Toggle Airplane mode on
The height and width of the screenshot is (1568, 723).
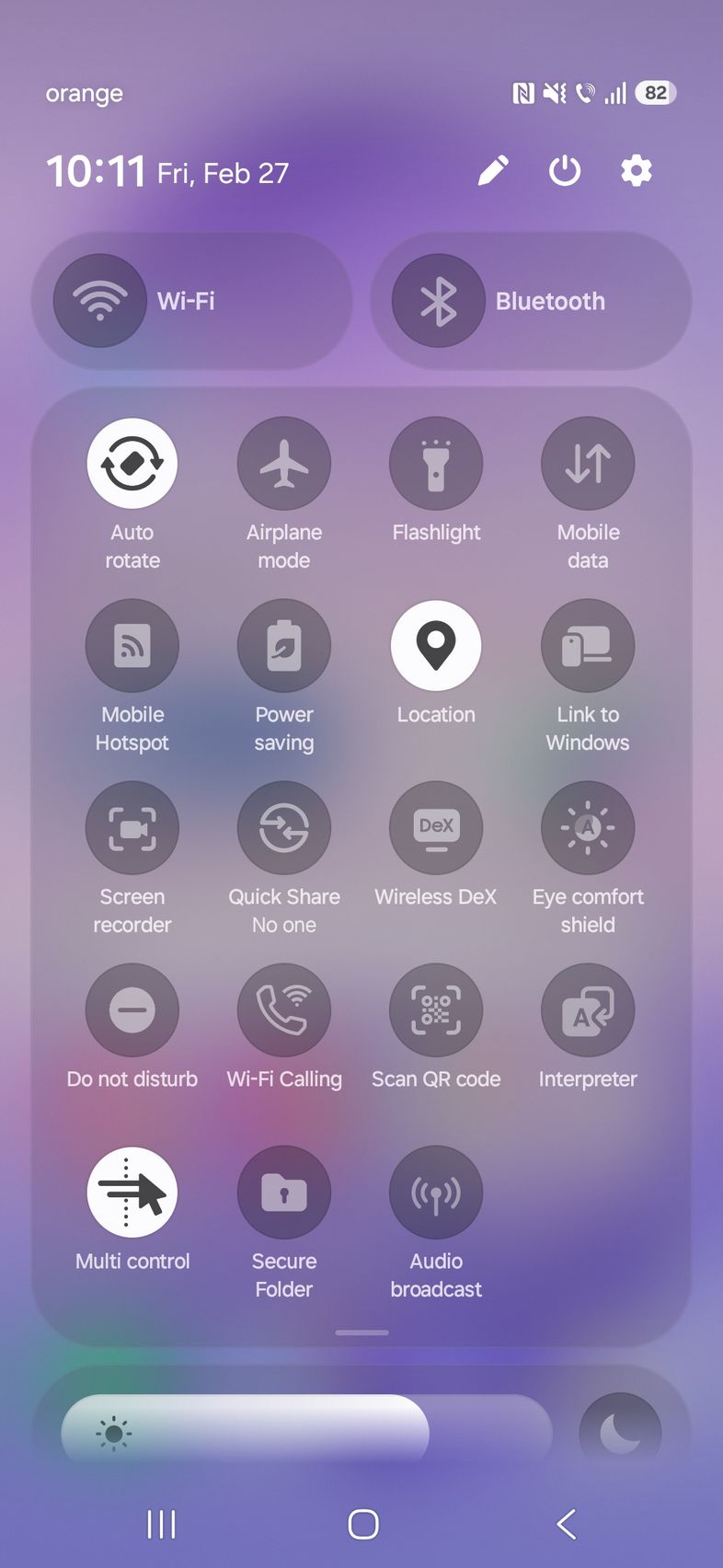(x=284, y=464)
